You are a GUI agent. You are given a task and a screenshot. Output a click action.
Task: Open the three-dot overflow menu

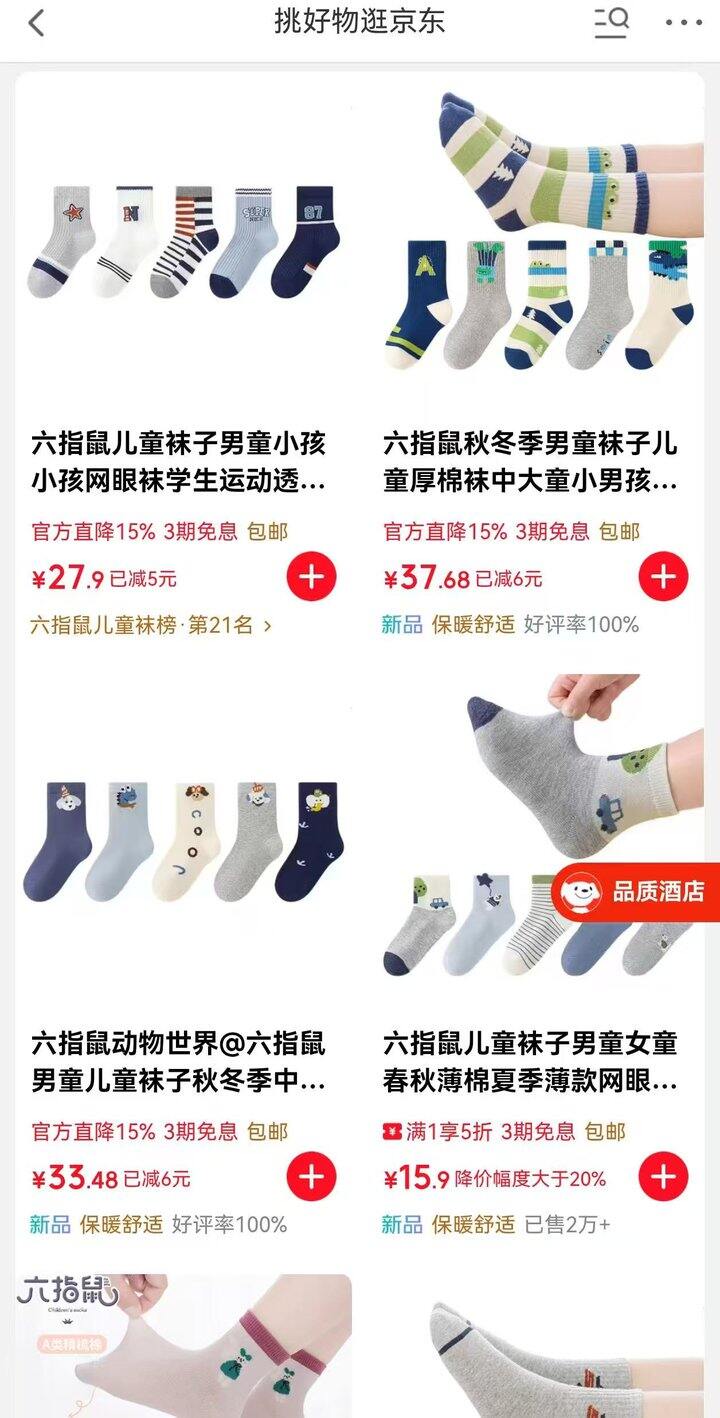(x=684, y=23)
